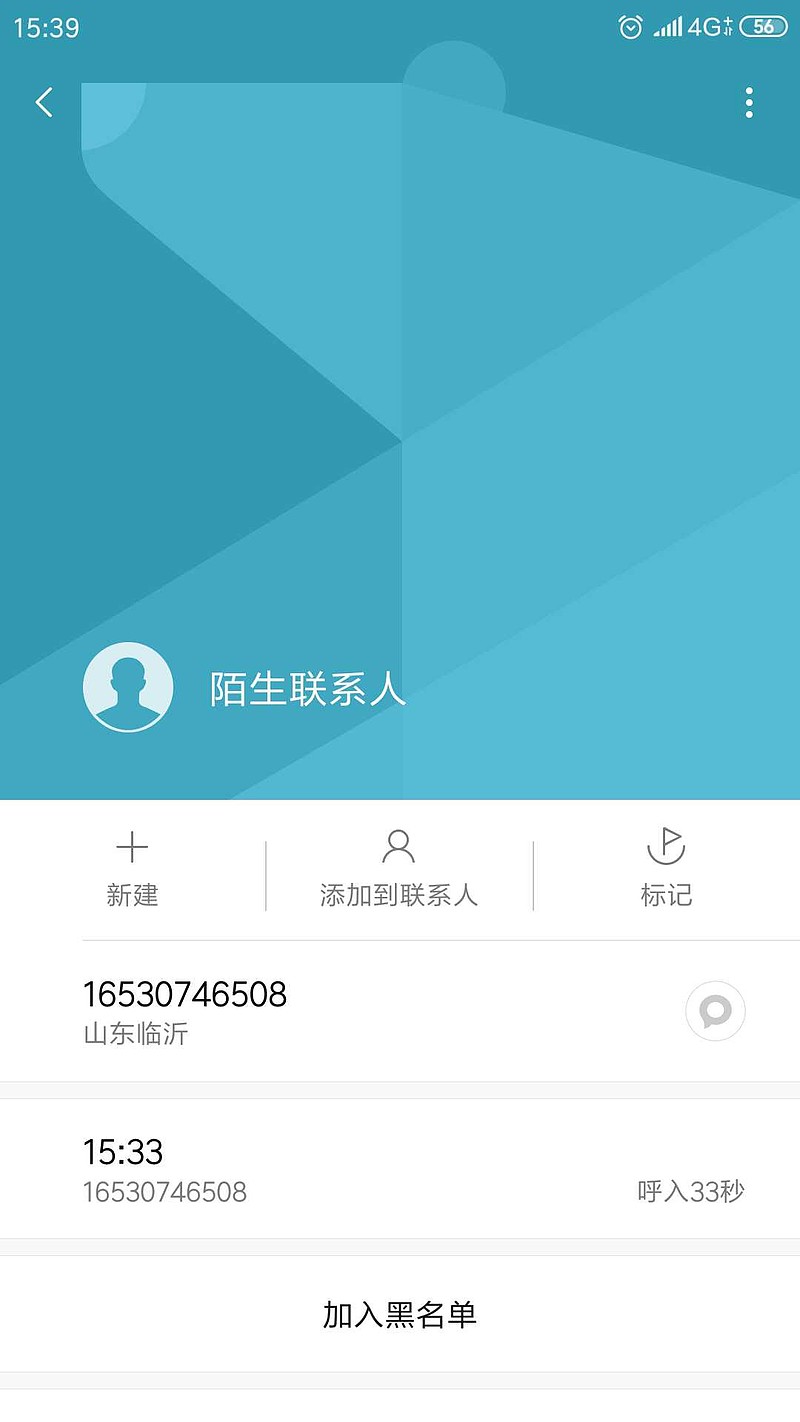The image size is (800, 1422).
Task: Tap the back arrow to return
Action: tap(43, 103)
